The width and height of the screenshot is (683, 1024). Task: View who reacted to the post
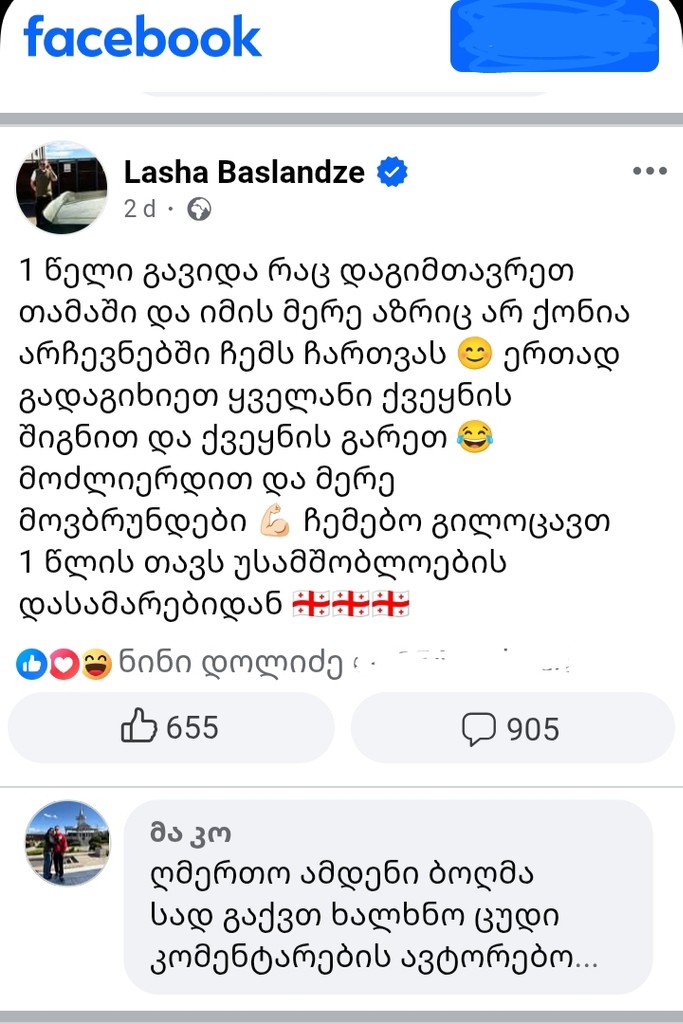(64, 663)
